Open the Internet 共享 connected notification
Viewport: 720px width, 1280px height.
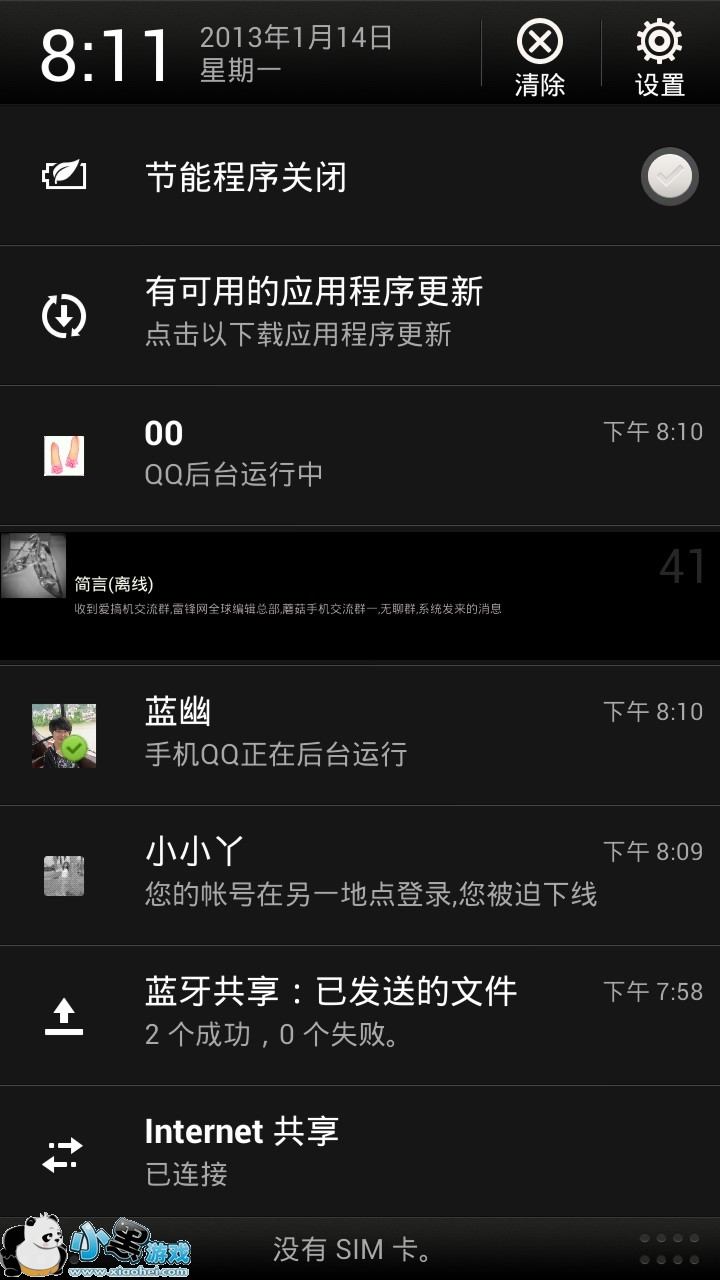coord(360,1152)
